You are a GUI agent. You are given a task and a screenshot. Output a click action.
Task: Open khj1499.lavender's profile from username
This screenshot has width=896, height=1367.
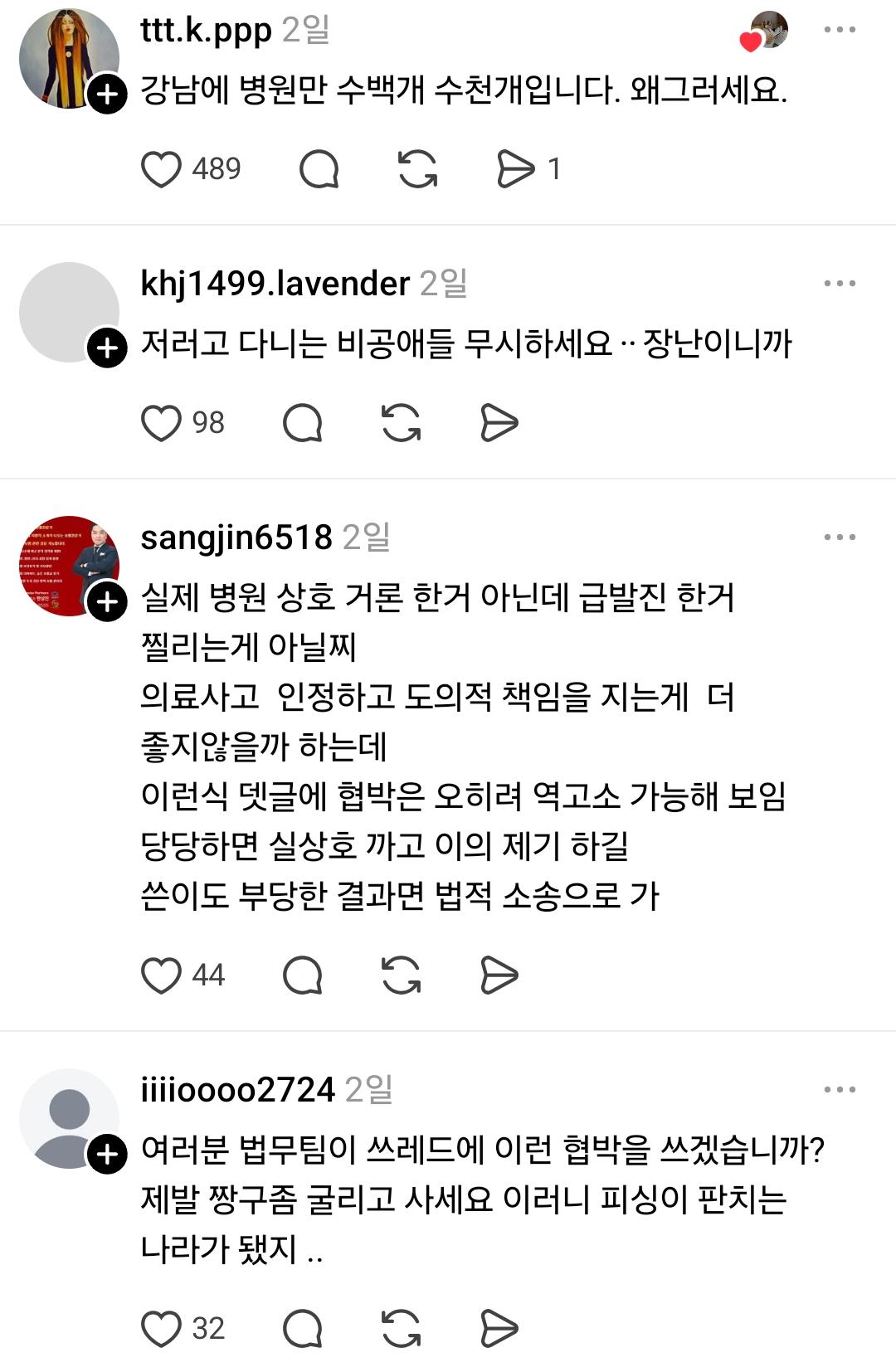tap(275, 284)
